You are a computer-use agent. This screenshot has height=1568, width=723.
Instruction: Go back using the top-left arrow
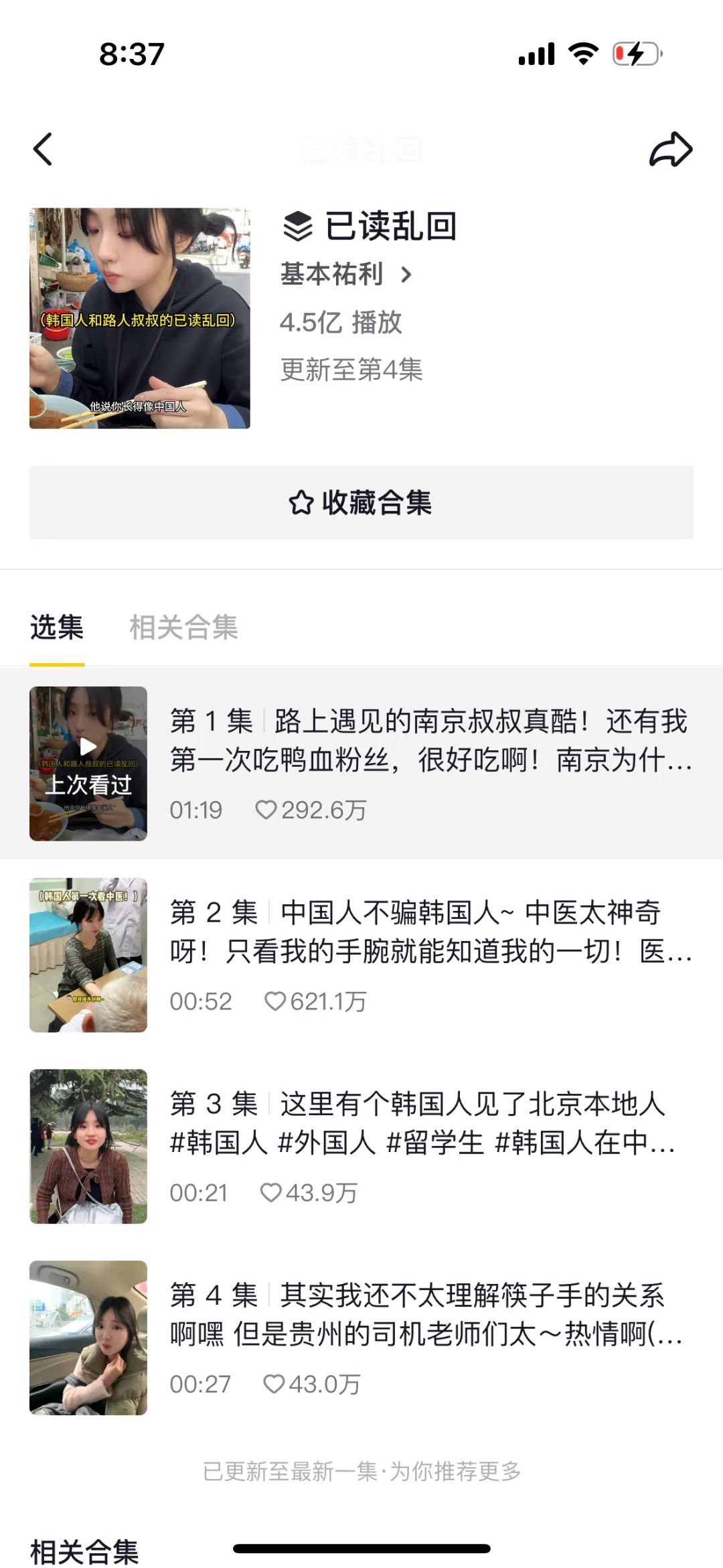[x=43, y=149]
